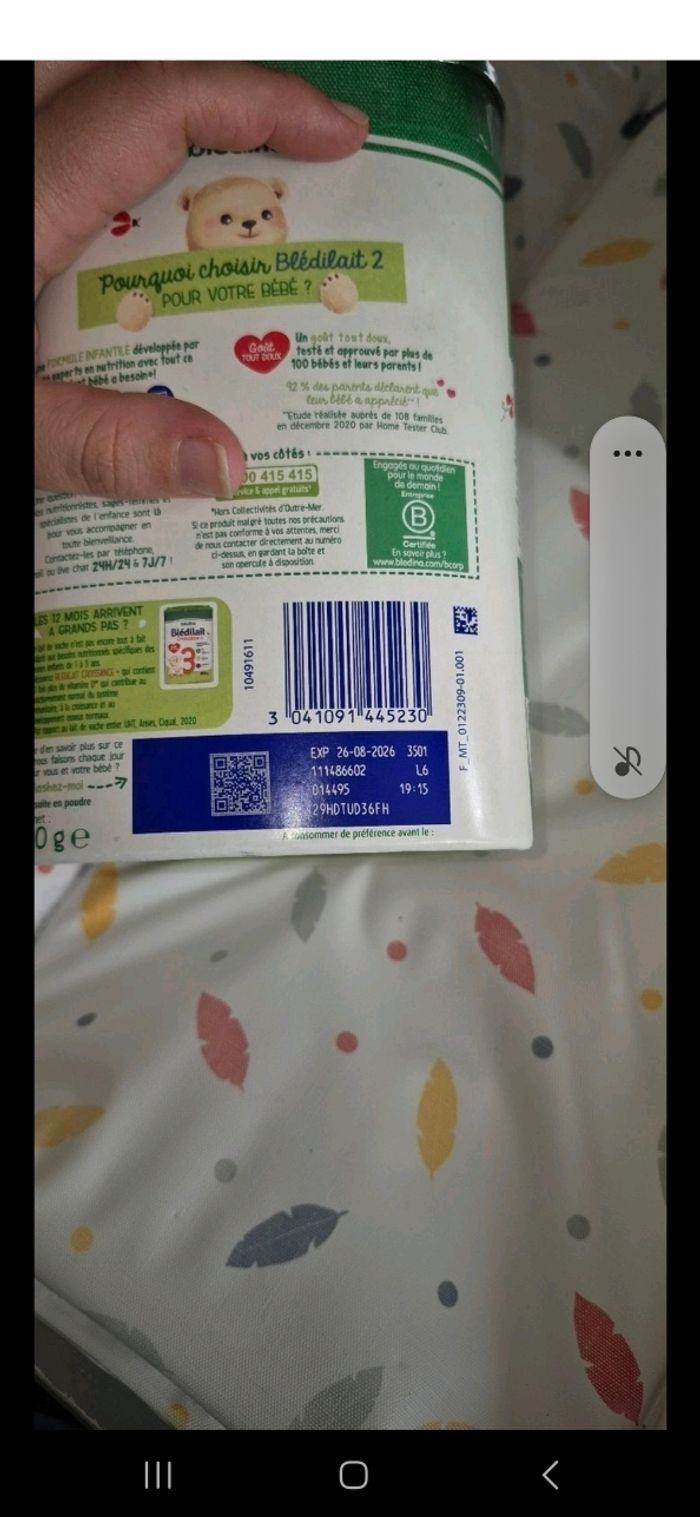
Task: Open recent apps from navigation bar
Action: coord(158,1474)
